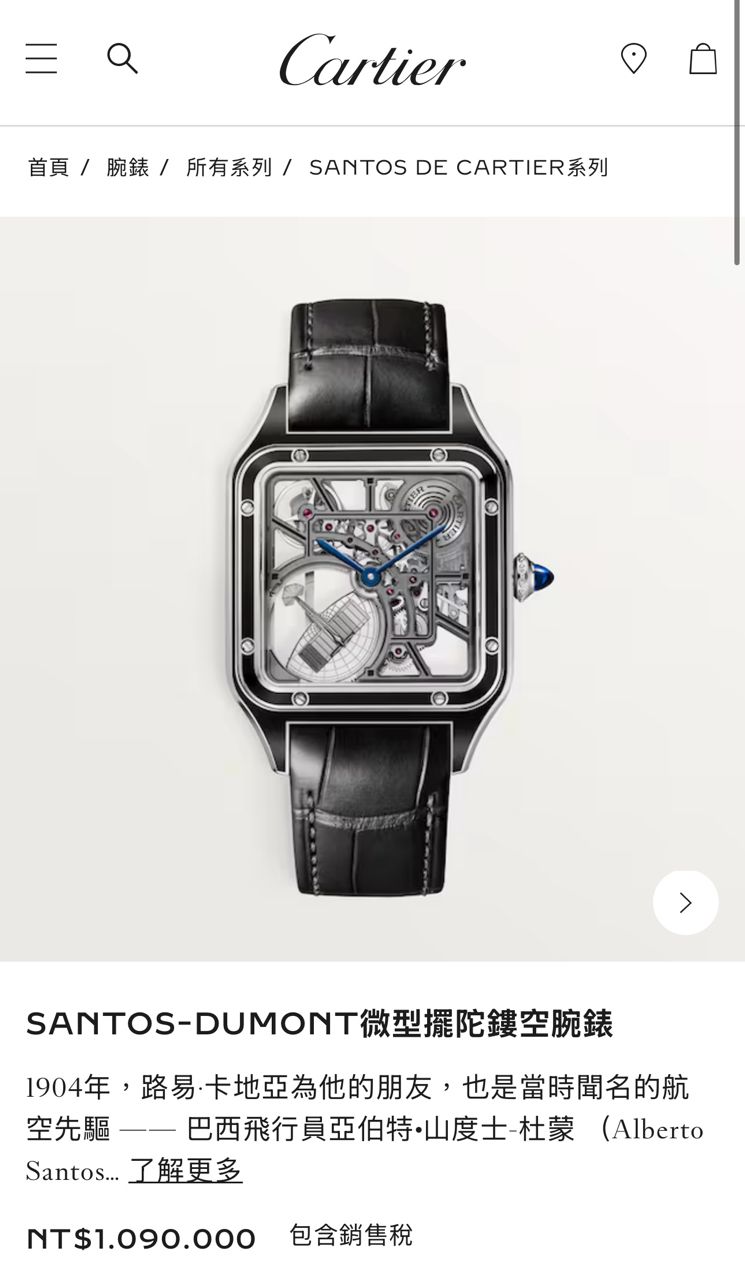Tap the Cartier logo to go home
The width and height of the screenshot is (745, 1280).
372,60
